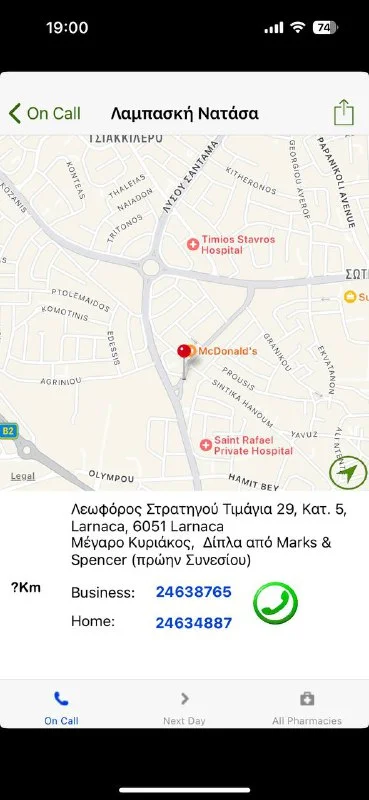The height and width of the screenshot is (800, 369).
Task: Go back to On Call list
Action: pos(45,113)
